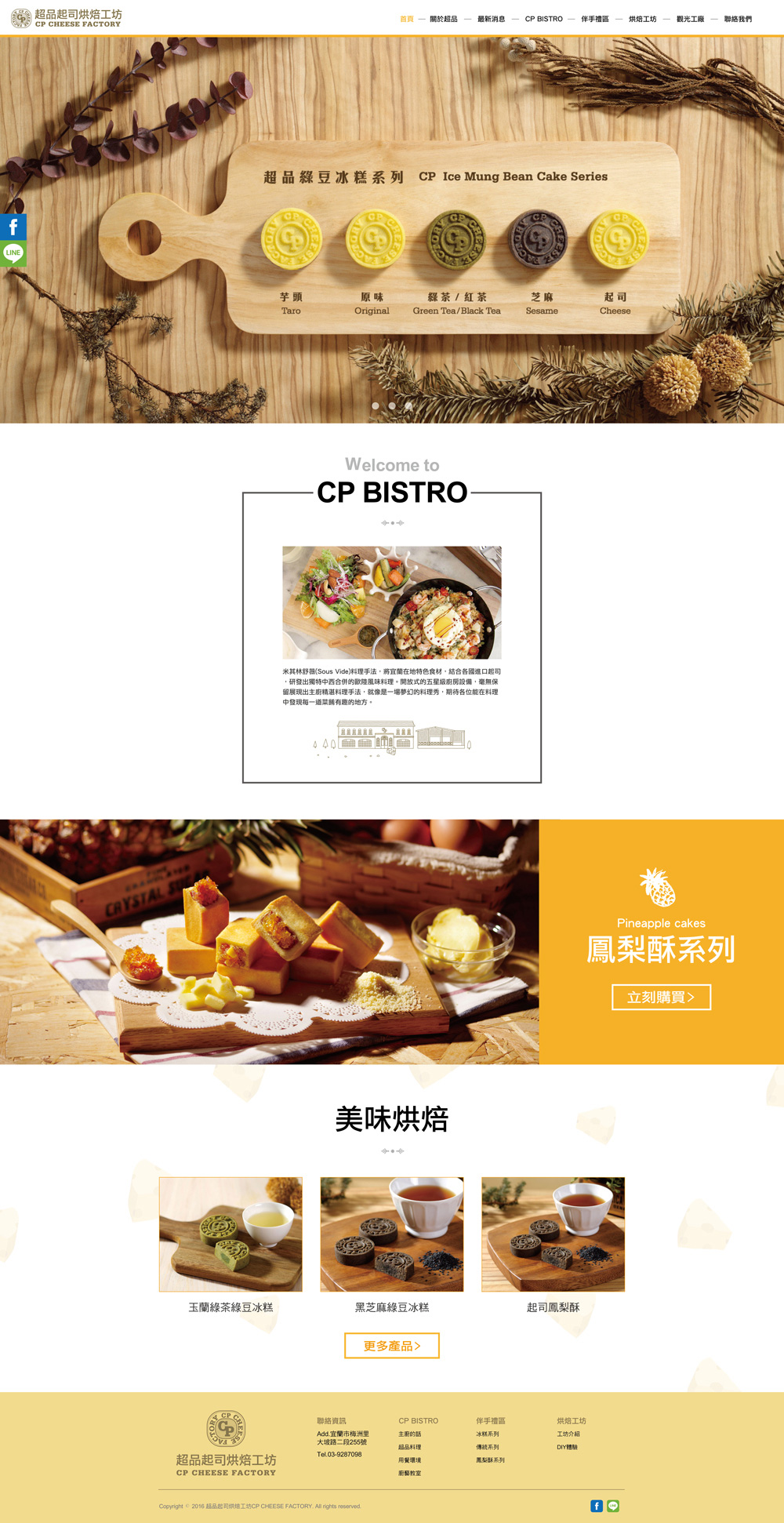Tap the 更多產品 more products button
The width and height of the screenshot is (784, 1523).
[x=392, y=1346]
